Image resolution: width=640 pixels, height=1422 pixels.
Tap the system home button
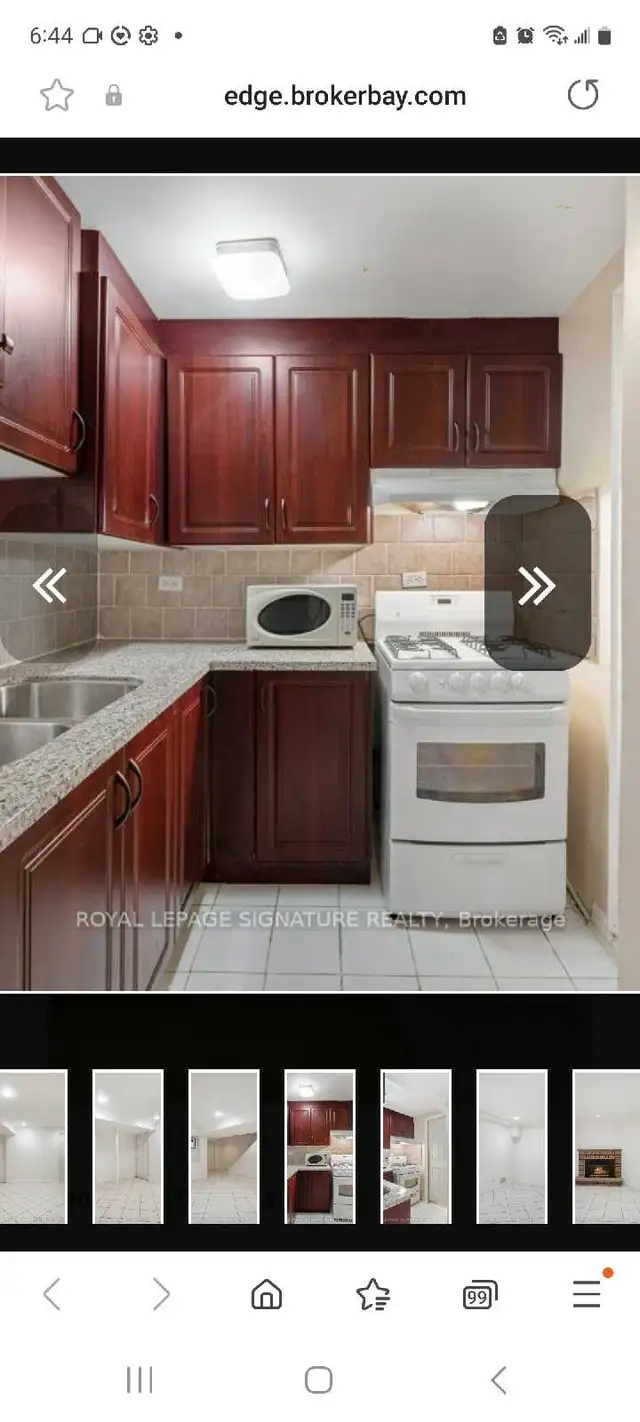(x=319, y=1381)
